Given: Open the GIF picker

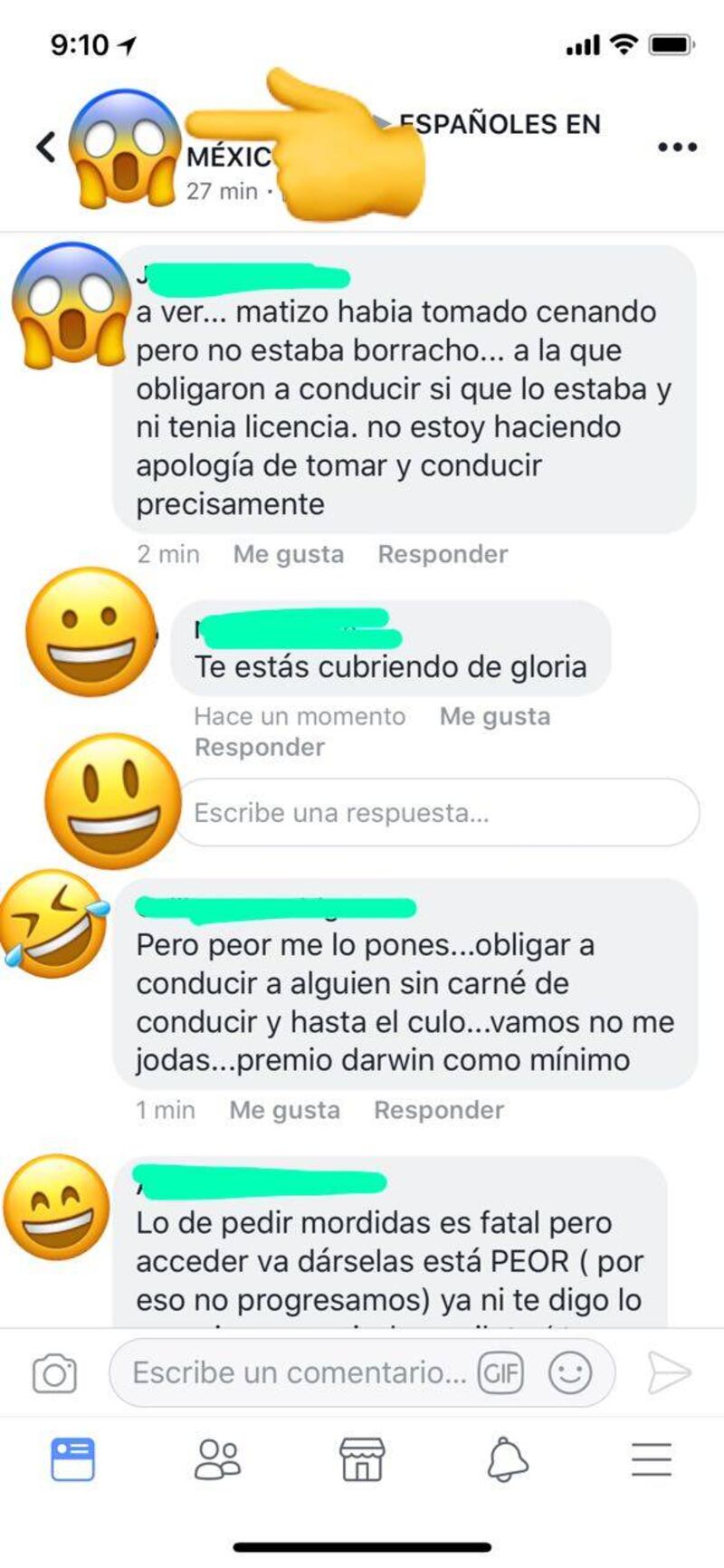Looking at the screenshot, I should click(500, 1373).
